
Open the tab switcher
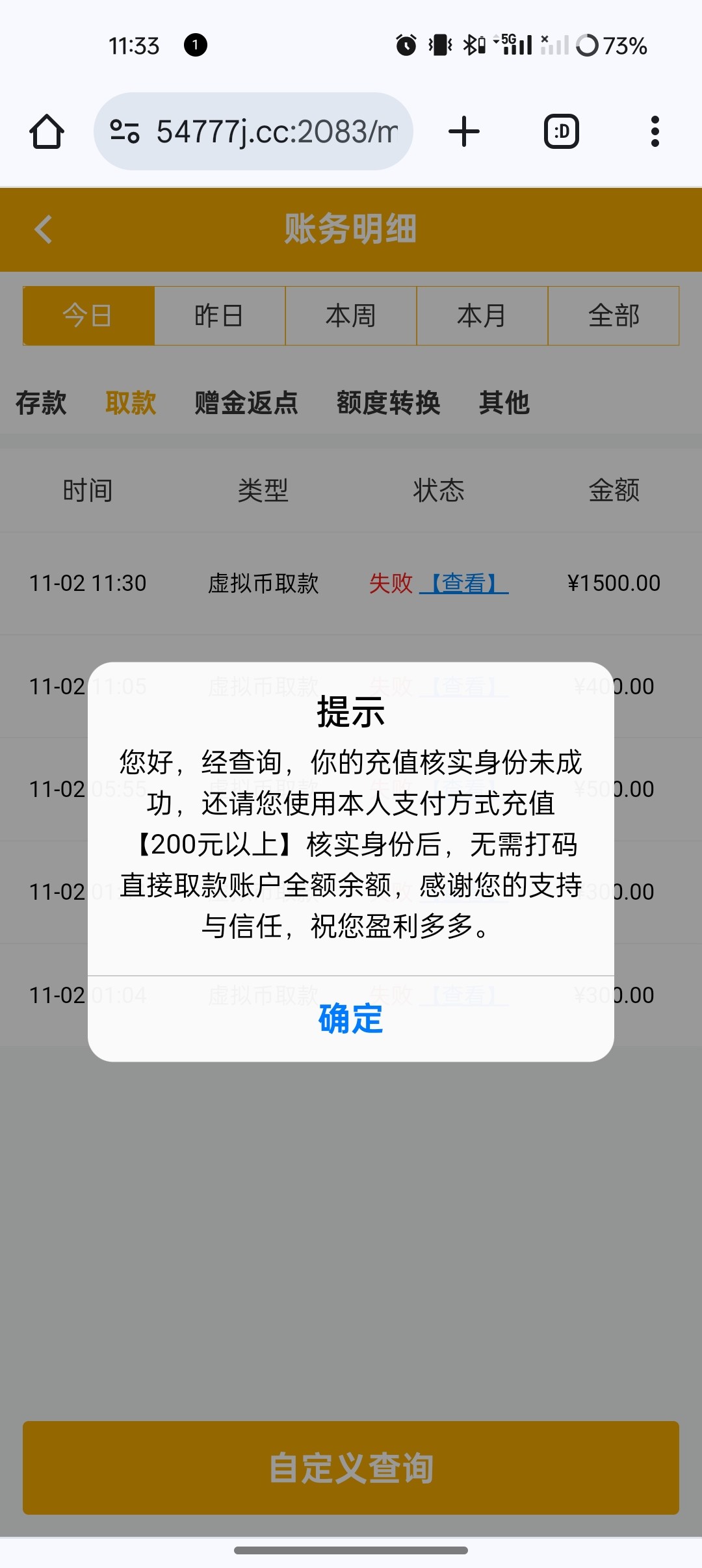point(562,132)
